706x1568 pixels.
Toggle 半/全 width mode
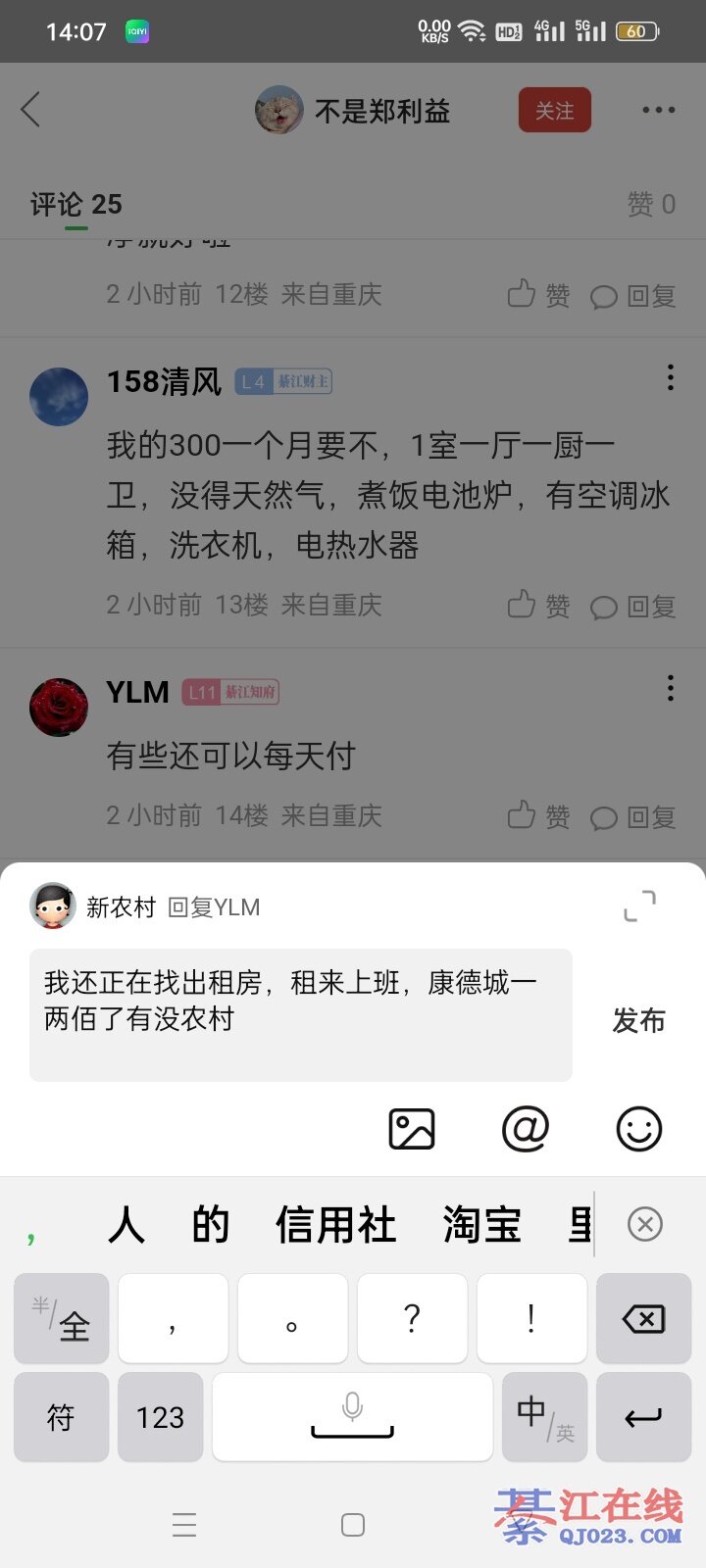tap(61, 1319)
